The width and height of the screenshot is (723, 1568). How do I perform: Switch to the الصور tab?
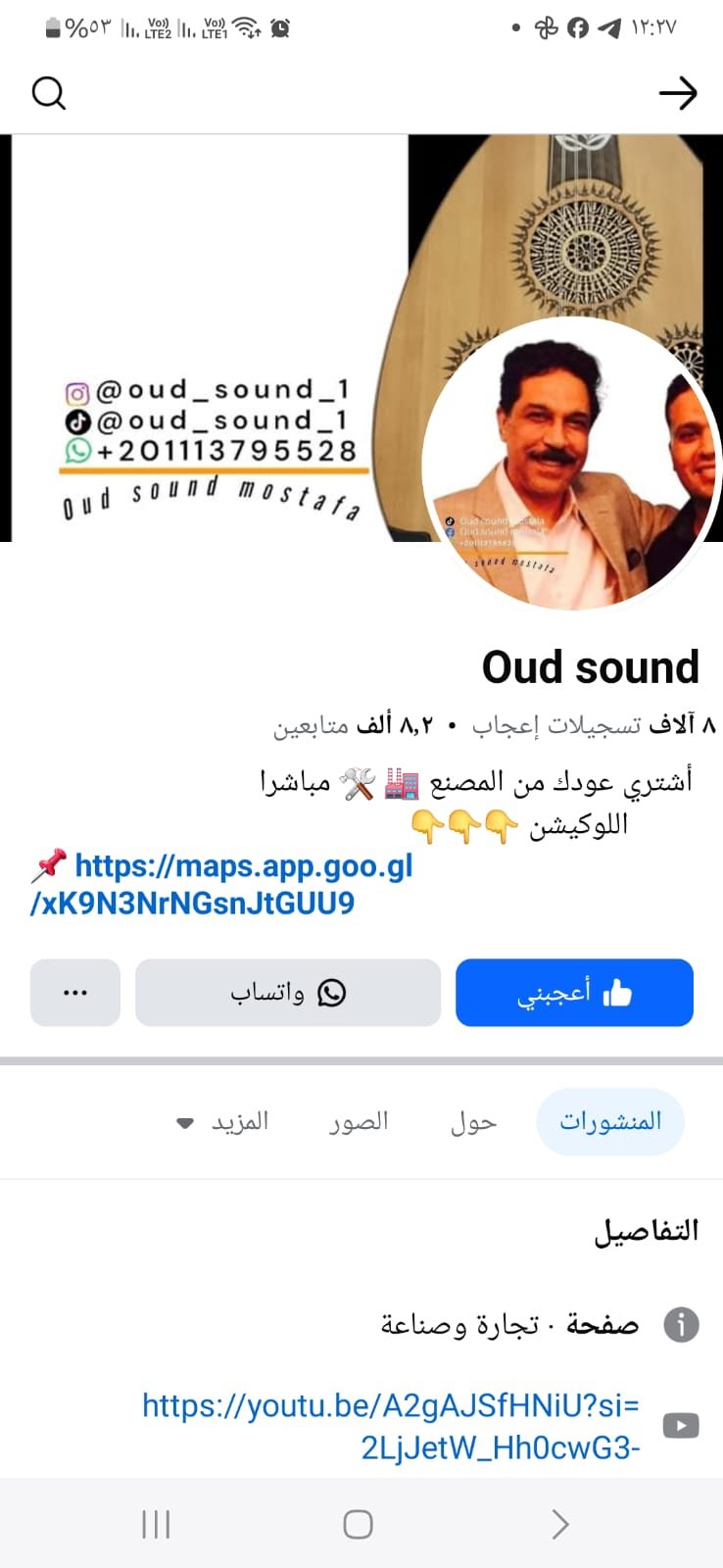359,1121
